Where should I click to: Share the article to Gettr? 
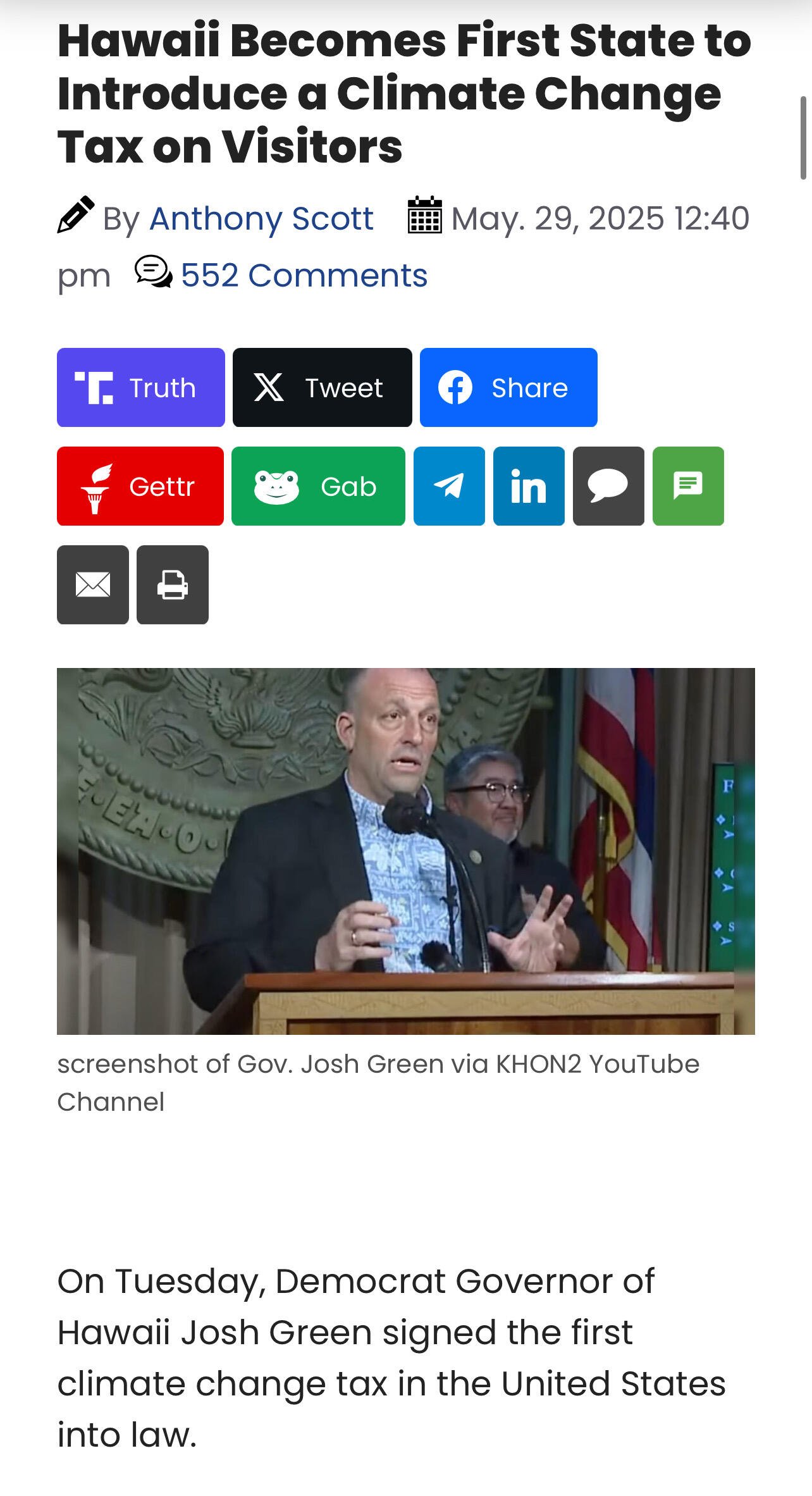click(140, 486)
